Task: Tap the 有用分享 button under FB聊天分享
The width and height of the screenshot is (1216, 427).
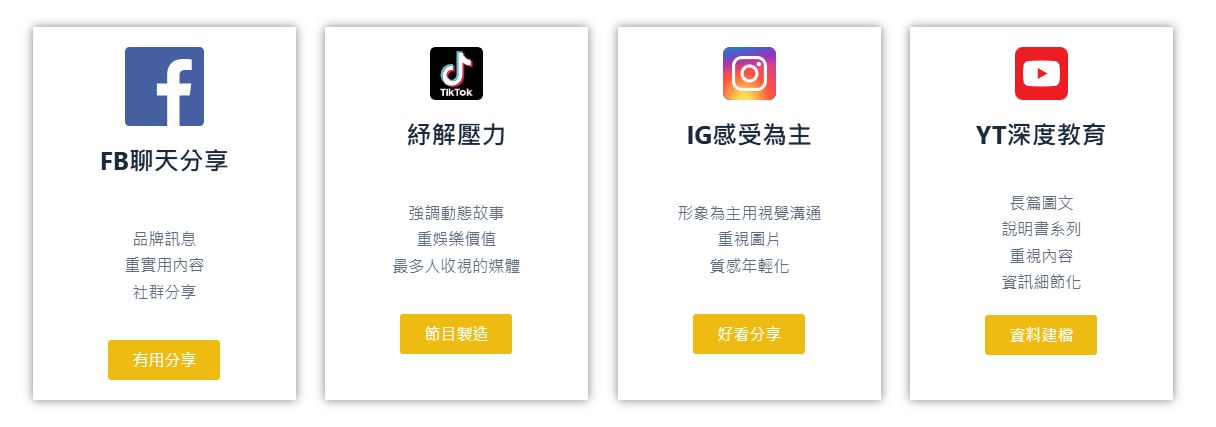Action: pos(164,360)
